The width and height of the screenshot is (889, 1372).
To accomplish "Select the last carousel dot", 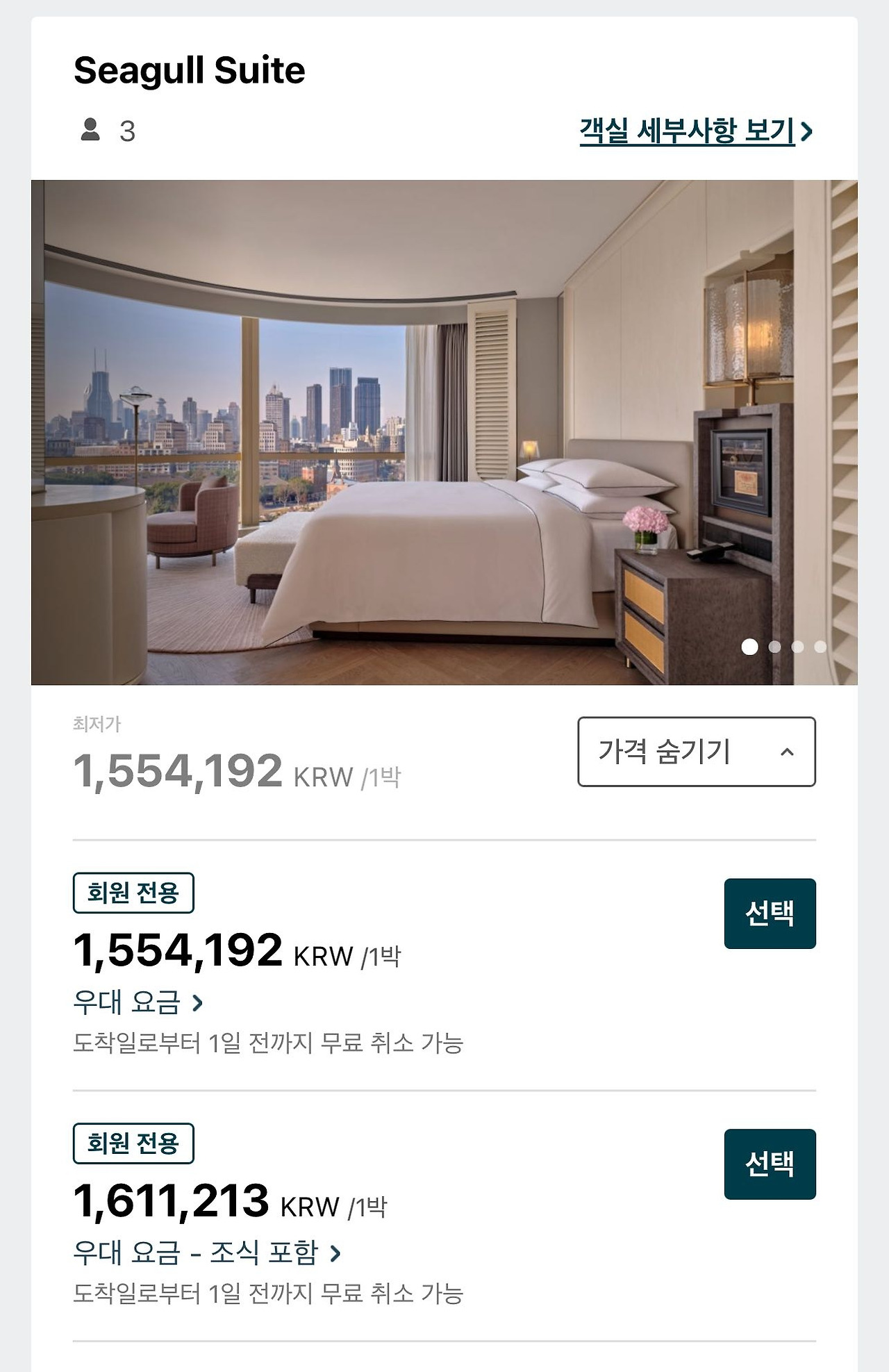I will tap(819, 647).
